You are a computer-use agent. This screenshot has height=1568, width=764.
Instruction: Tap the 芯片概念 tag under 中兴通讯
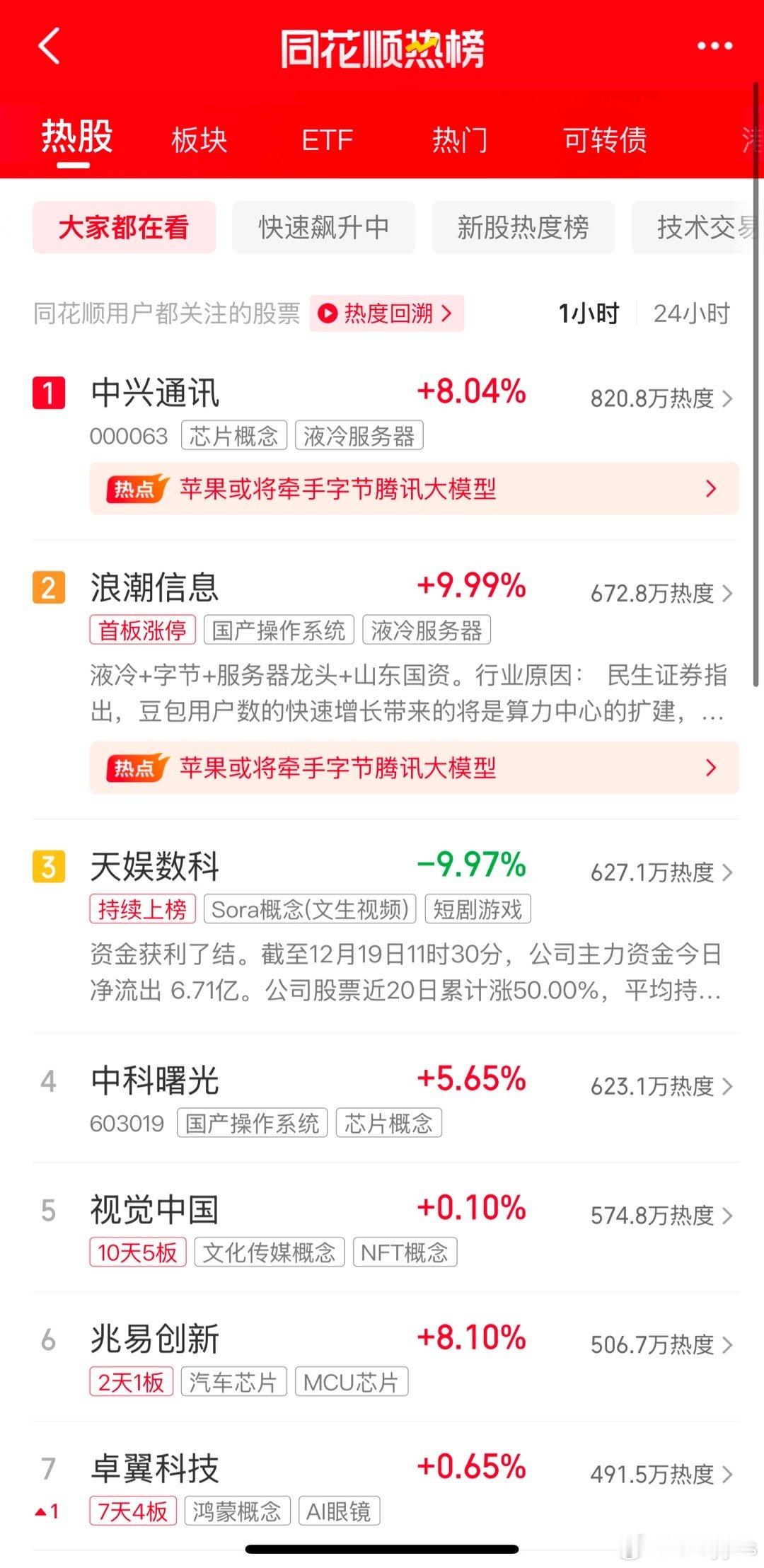click(x=233, y=436)
